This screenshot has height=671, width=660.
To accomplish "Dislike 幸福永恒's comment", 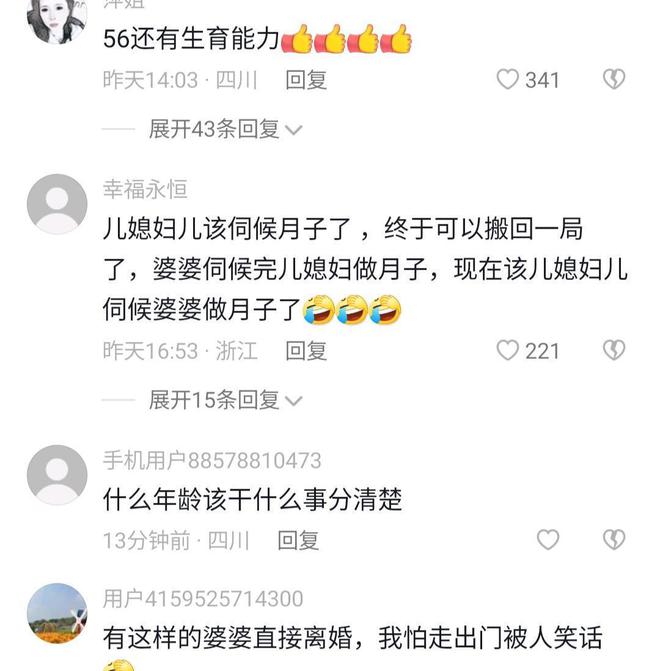I will [x=613, y=350].
